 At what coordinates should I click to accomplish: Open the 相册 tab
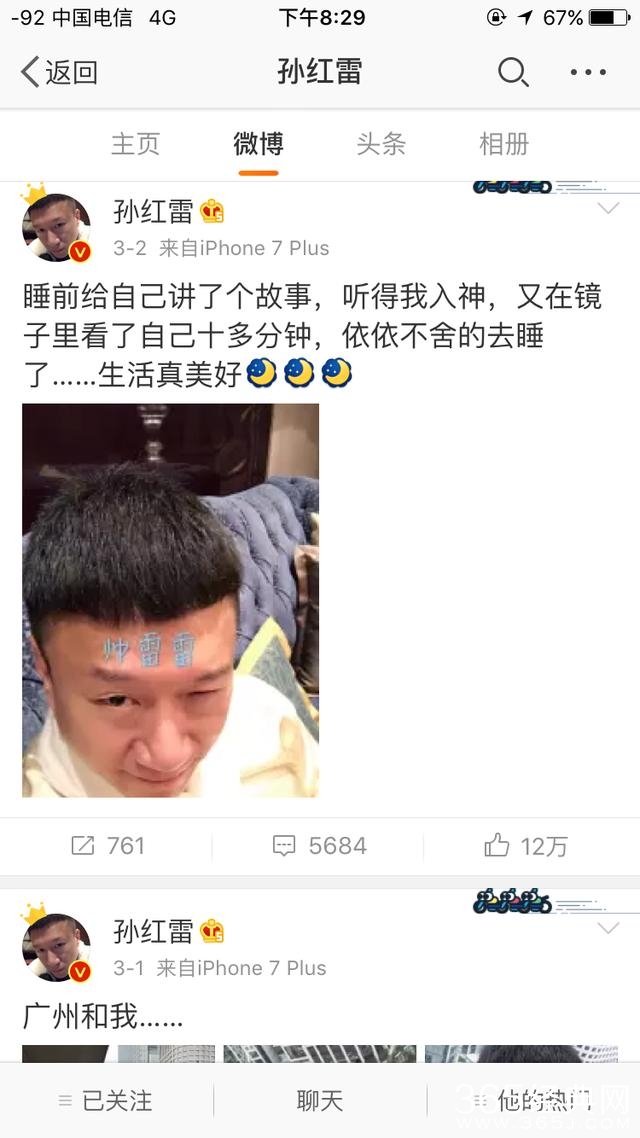[504, 144]
